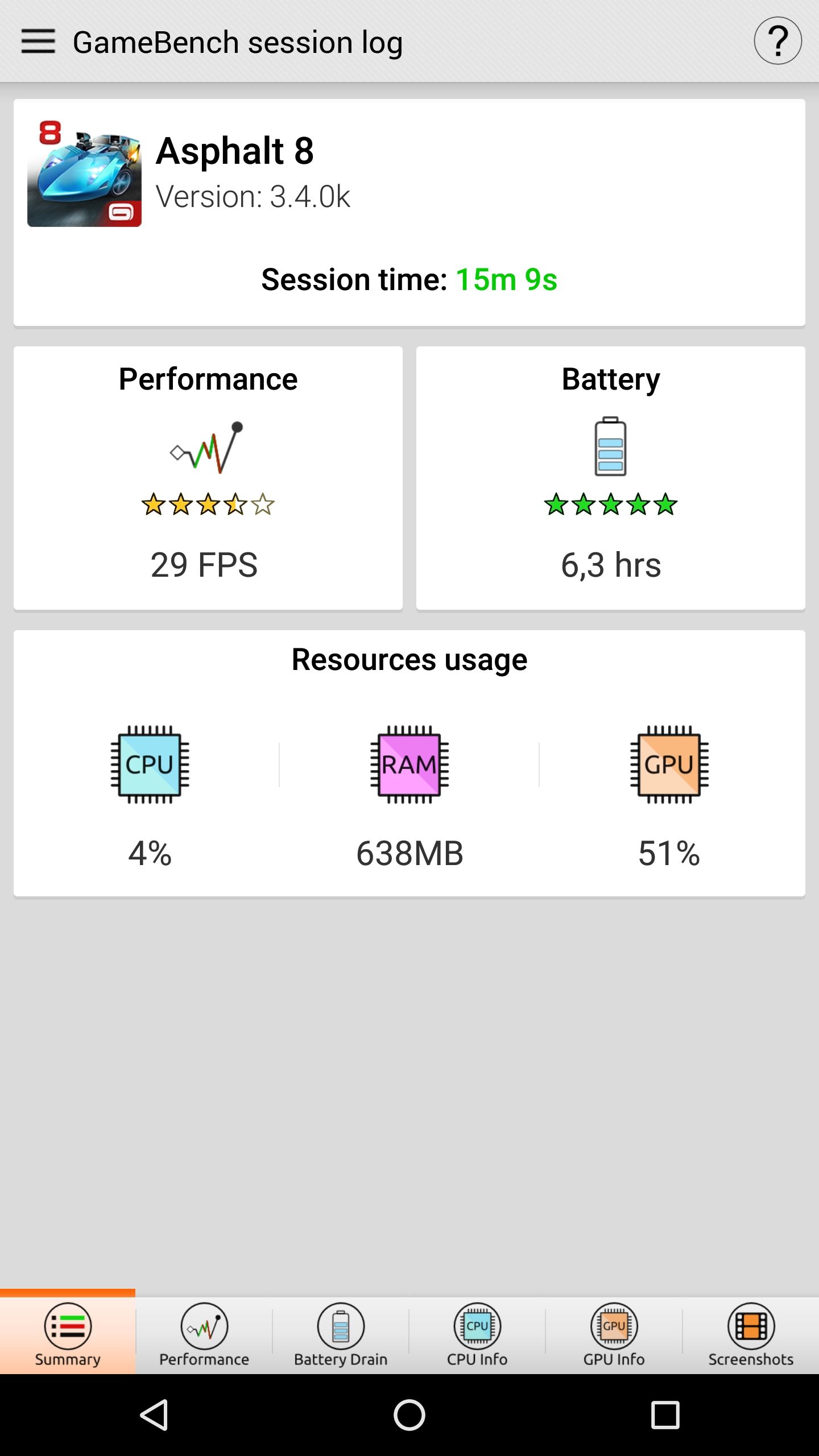Viewport: 819px width, 1456px height.
Task: Go to the home screen
Action: click(409, 1414)
